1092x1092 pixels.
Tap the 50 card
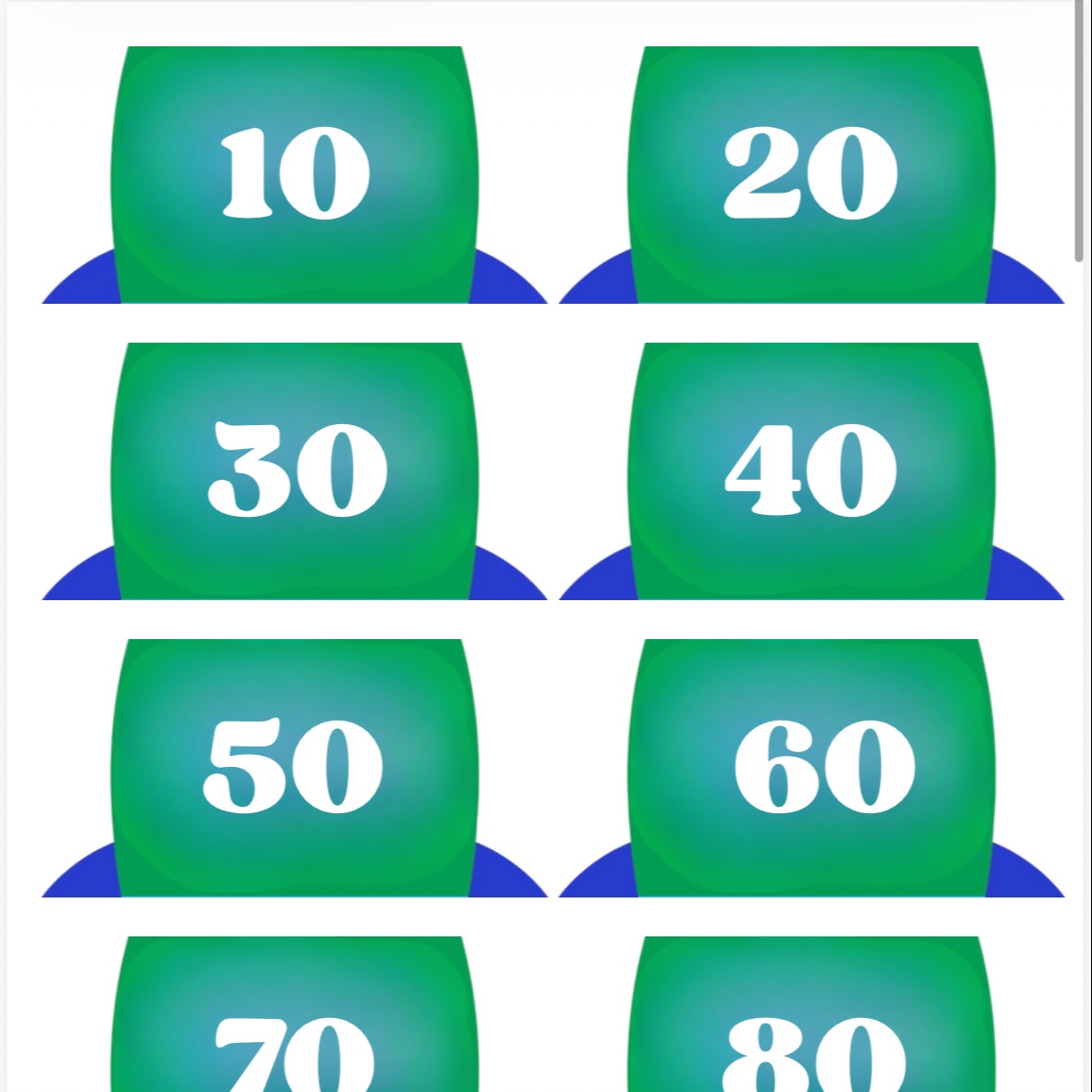click(295, 767)
